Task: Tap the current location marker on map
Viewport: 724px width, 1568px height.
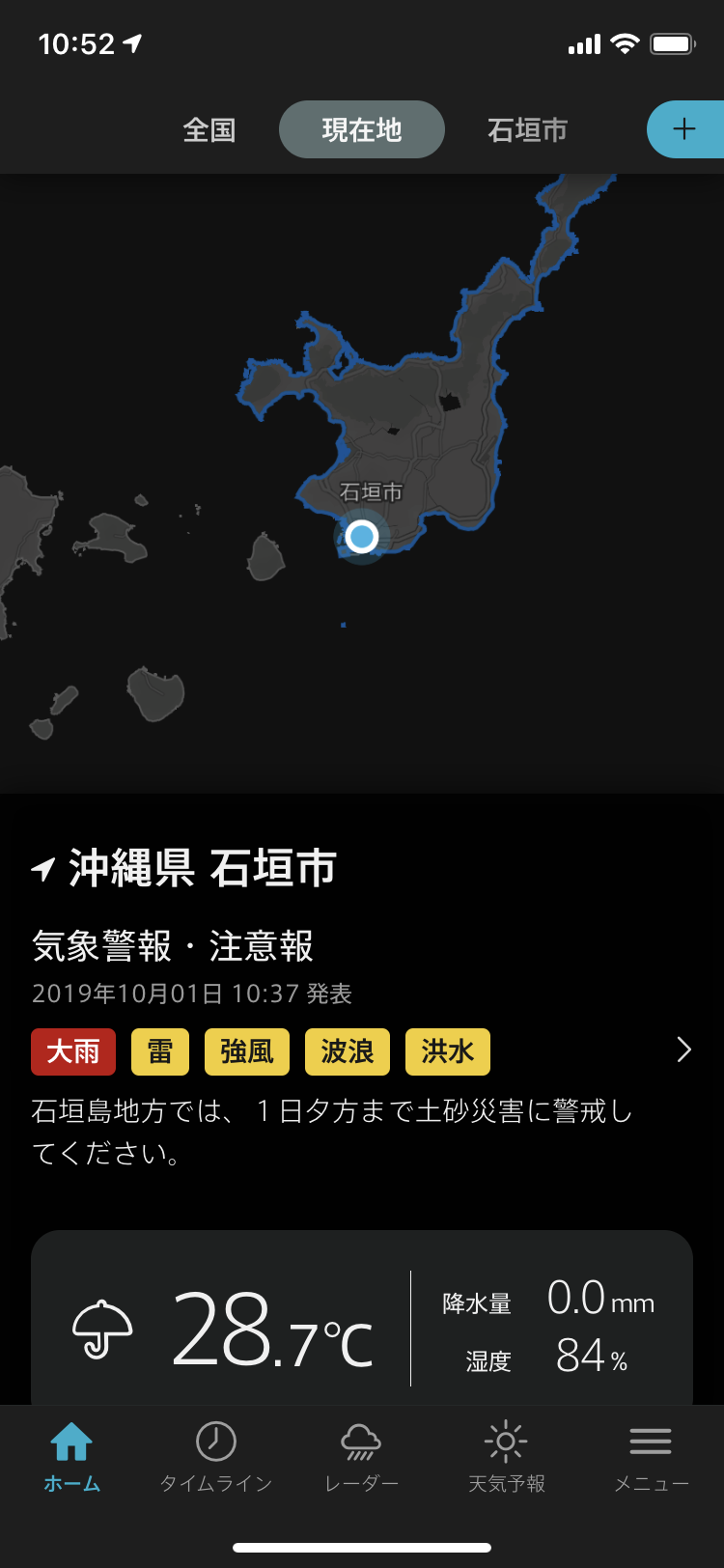Action: (362, 536)
